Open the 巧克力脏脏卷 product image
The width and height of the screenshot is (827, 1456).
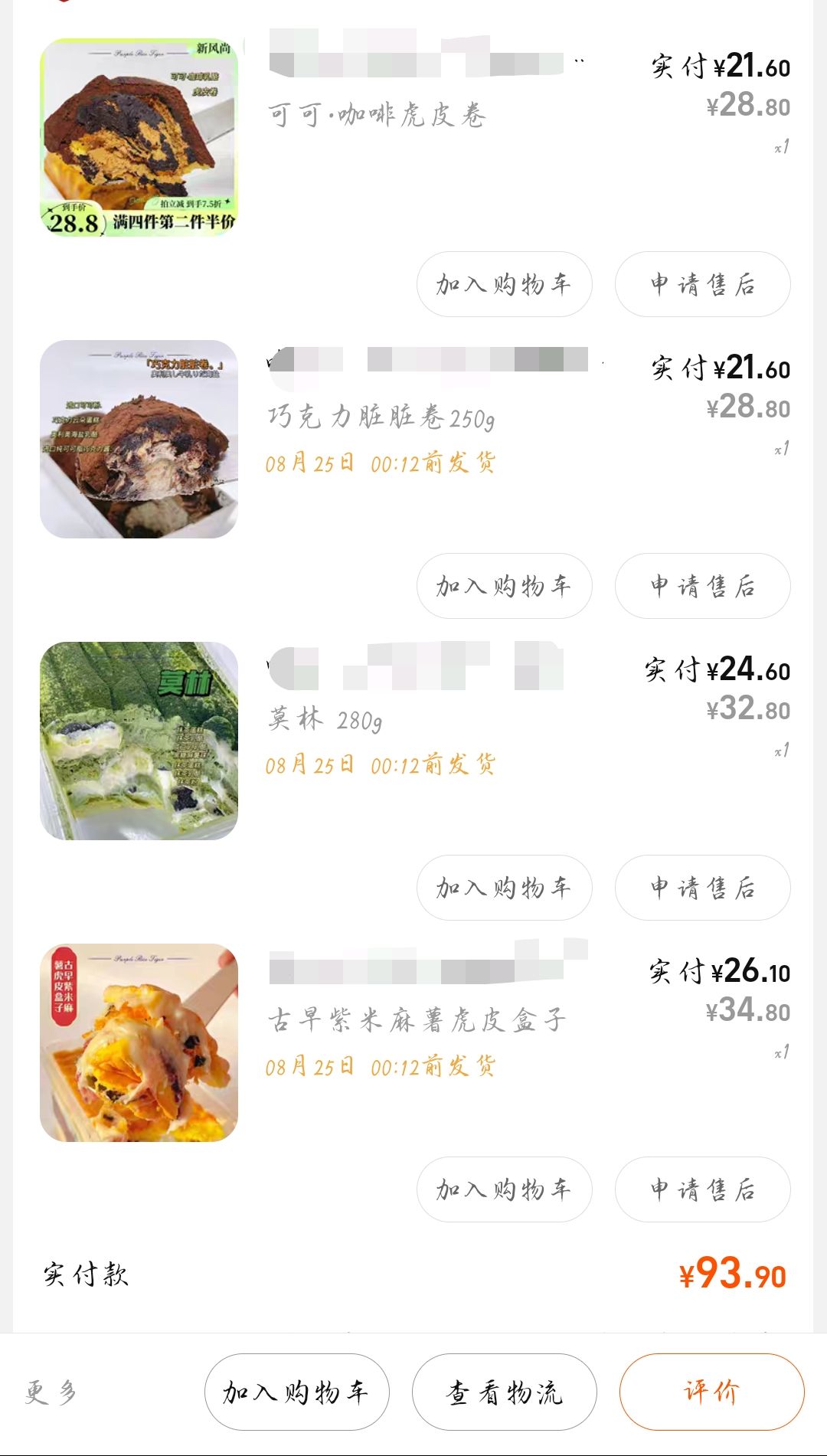tap(139, 439)
